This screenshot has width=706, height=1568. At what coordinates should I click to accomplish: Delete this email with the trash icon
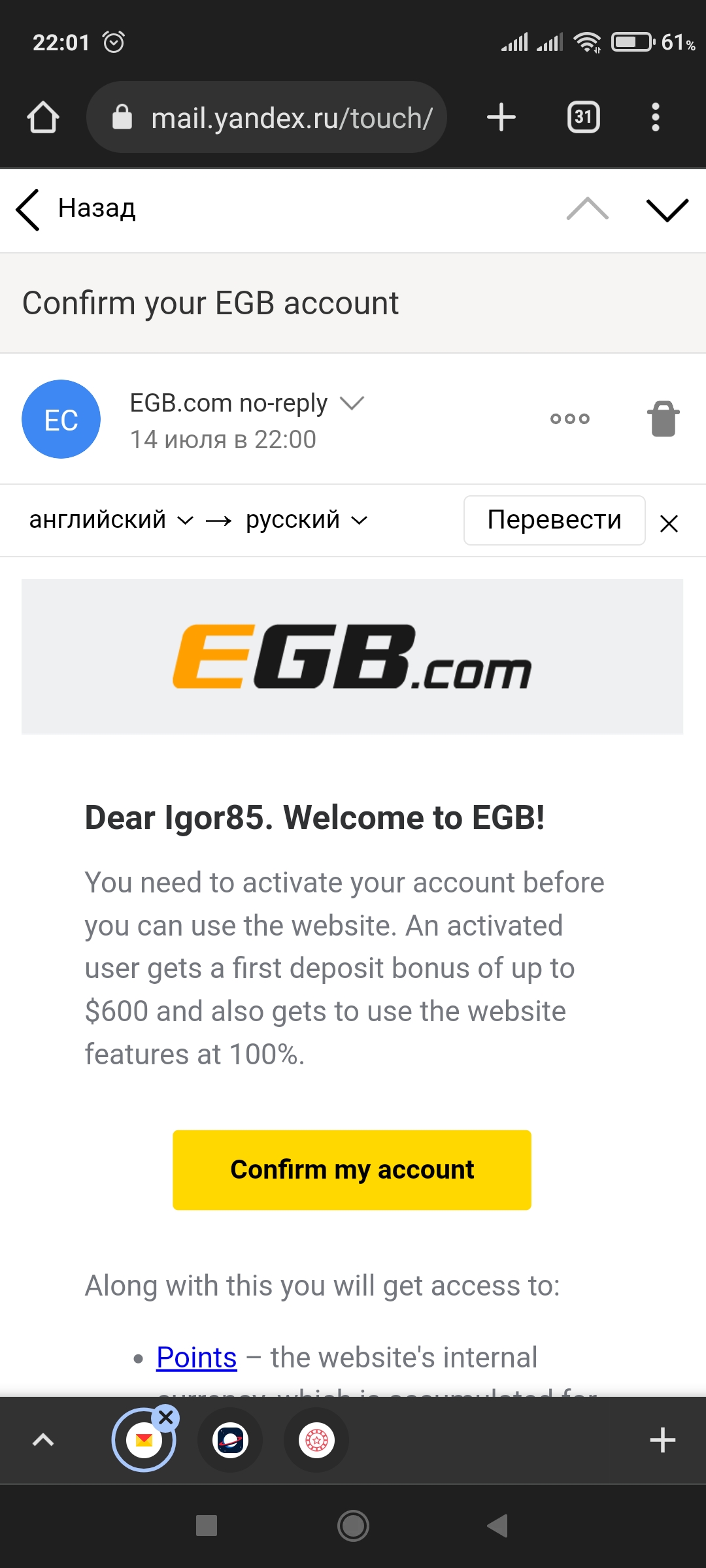pyautogui.click(x=663, y=418)
